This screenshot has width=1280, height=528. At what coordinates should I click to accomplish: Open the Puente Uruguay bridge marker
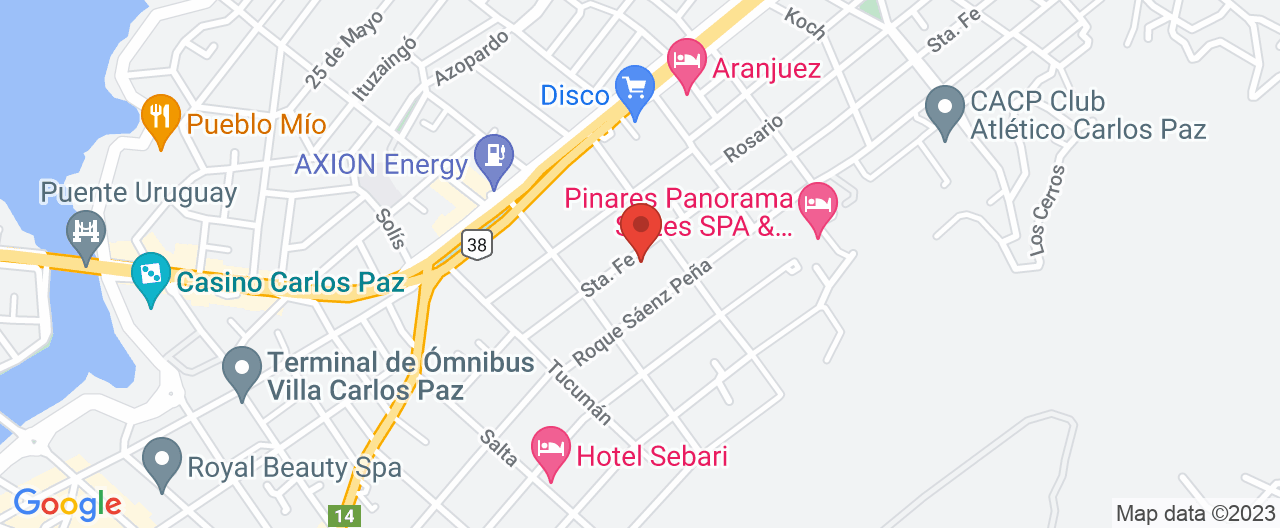click(x=86, y=235)
